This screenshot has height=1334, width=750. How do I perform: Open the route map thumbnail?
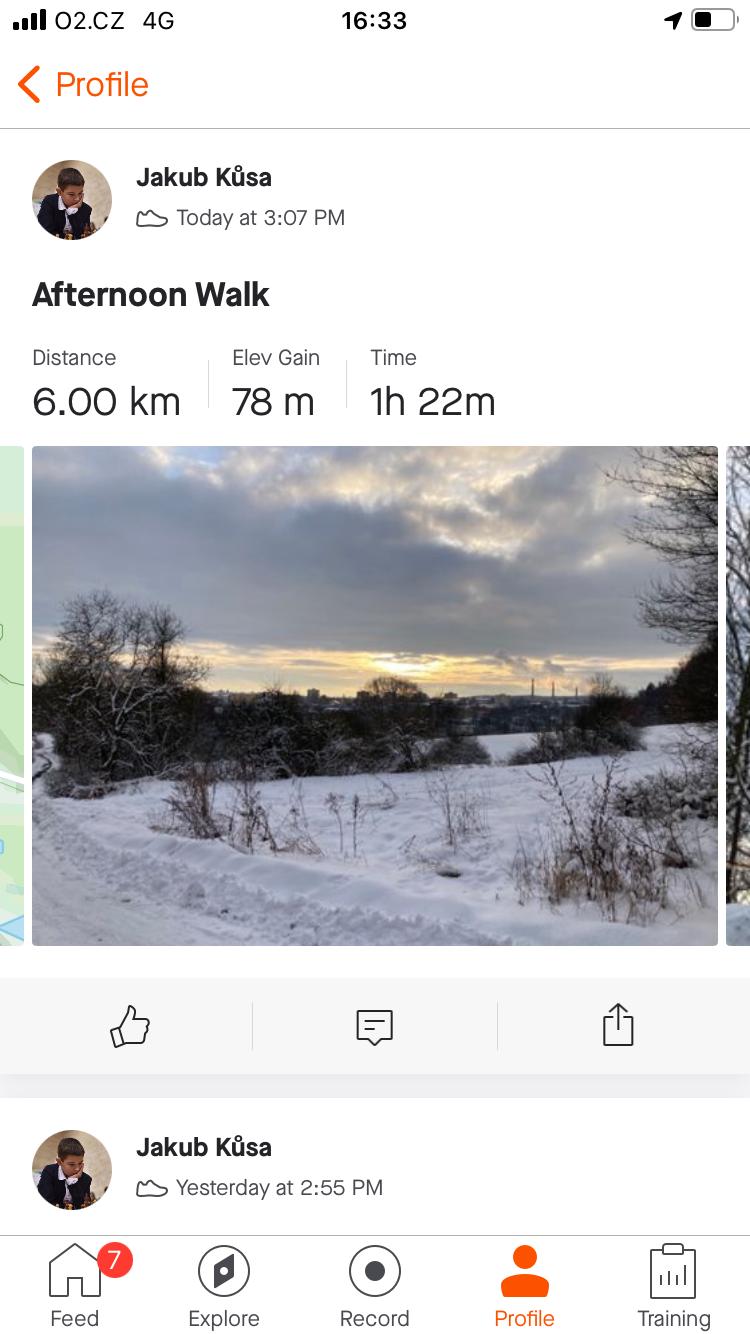tap(11, 696)
